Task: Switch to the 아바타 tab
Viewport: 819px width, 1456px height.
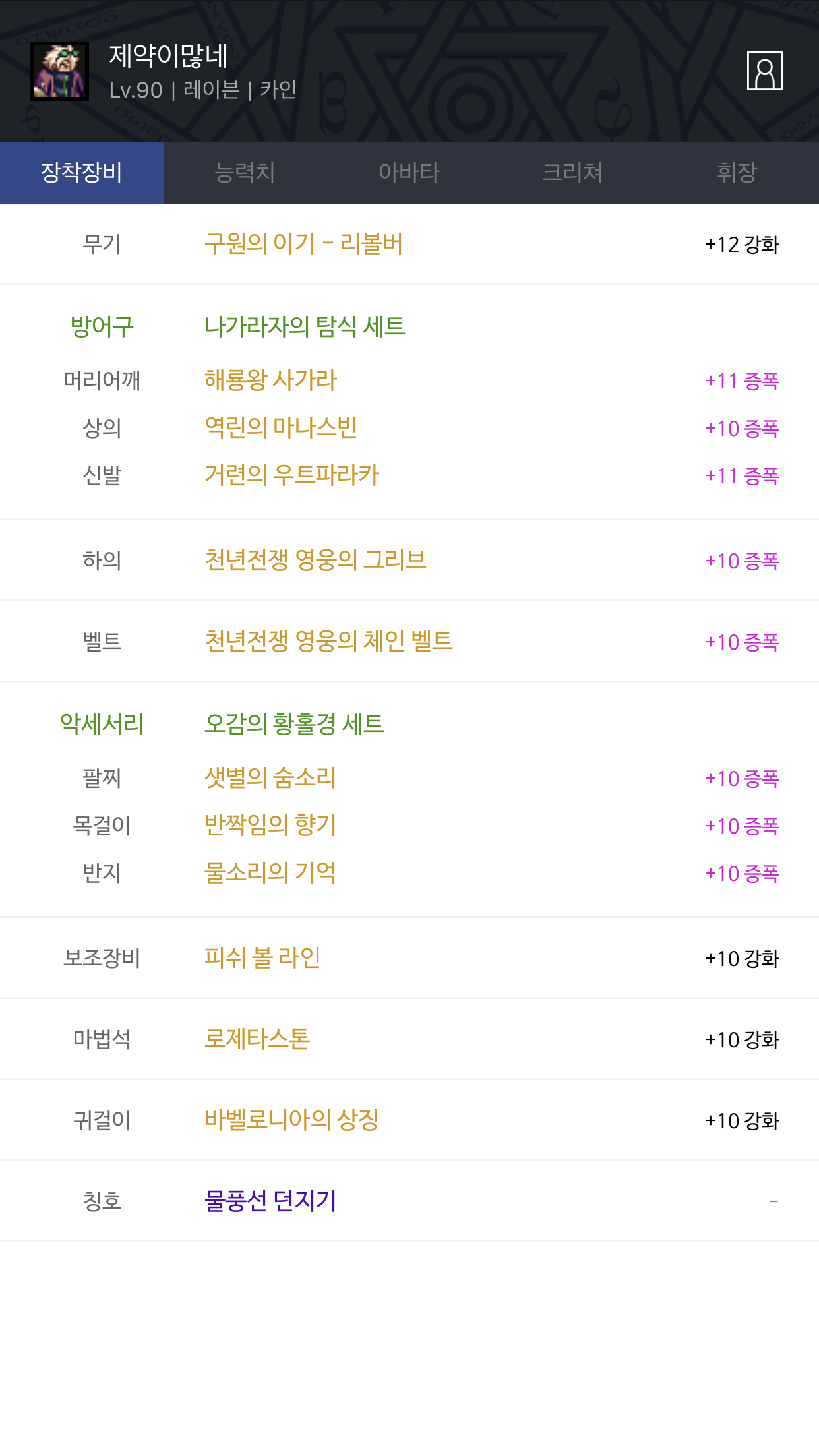Action: [409, 173]
